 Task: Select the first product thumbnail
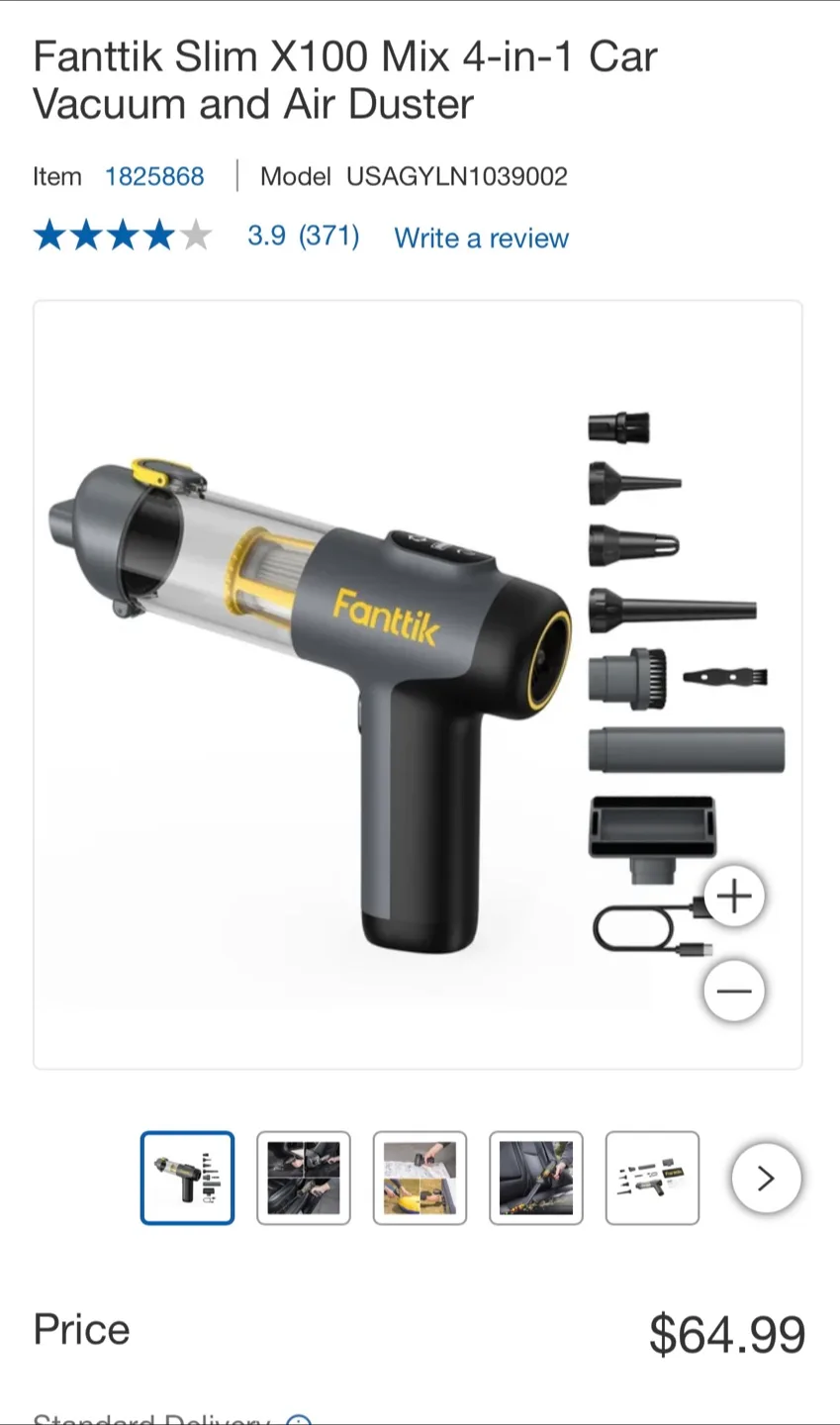coord(187,1178)
